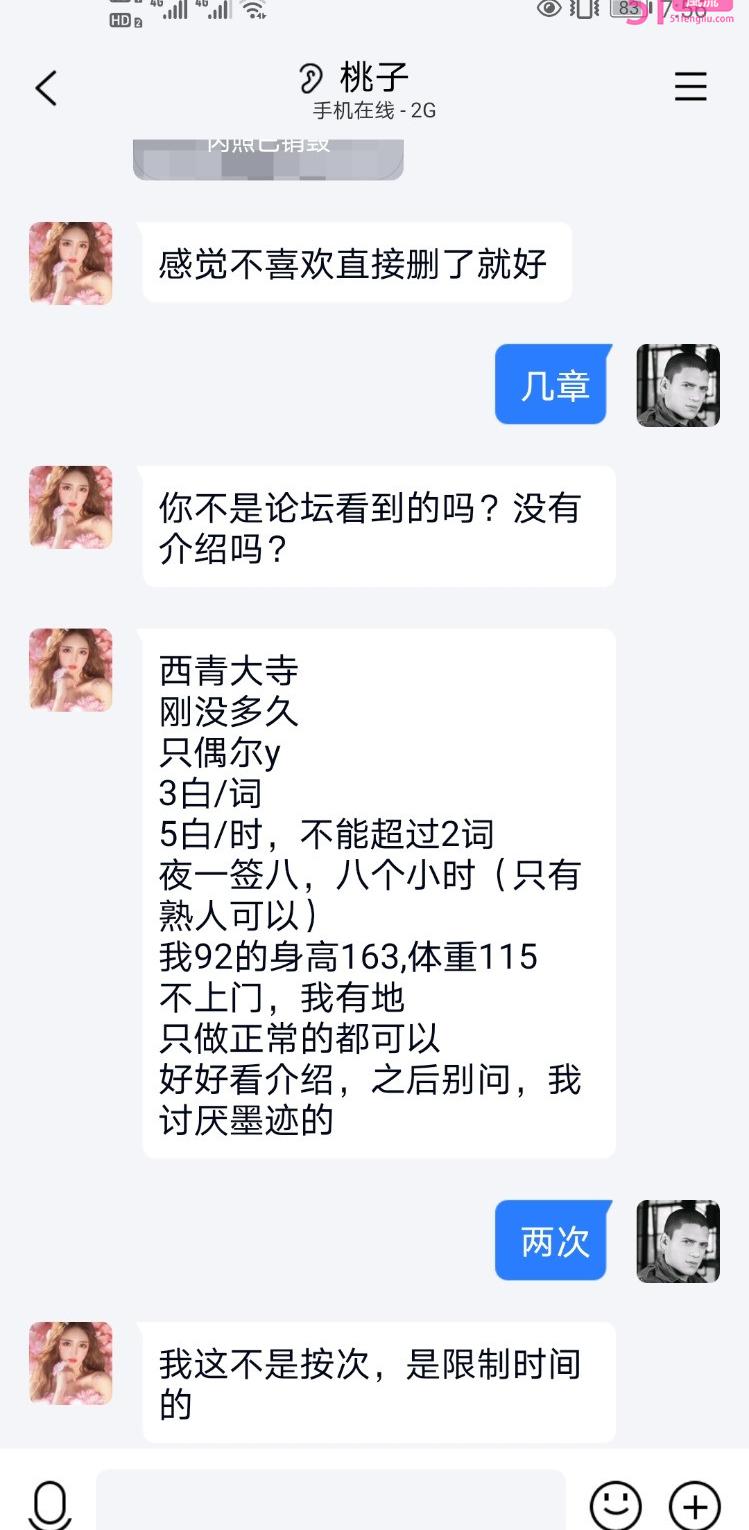Tap the message input field to type
The height and width of the screenshot is (1530, 749).
click(330, 1500)
